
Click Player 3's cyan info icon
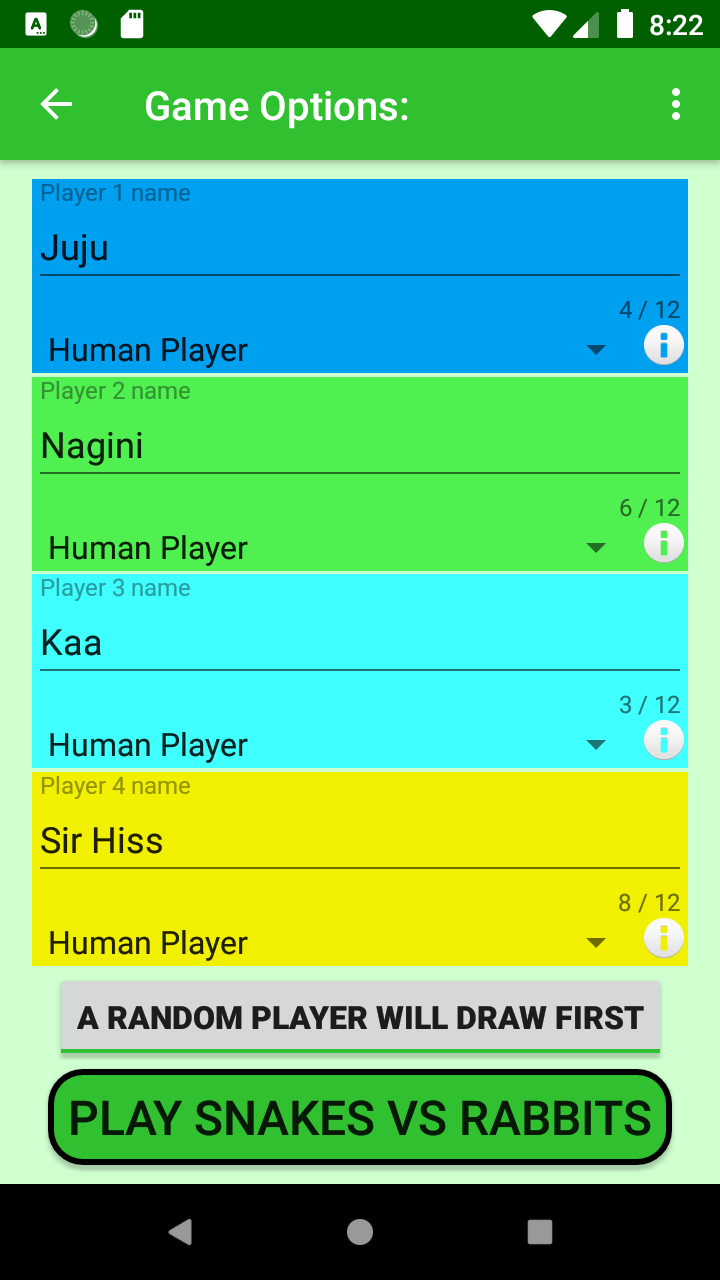pos(663,741)
